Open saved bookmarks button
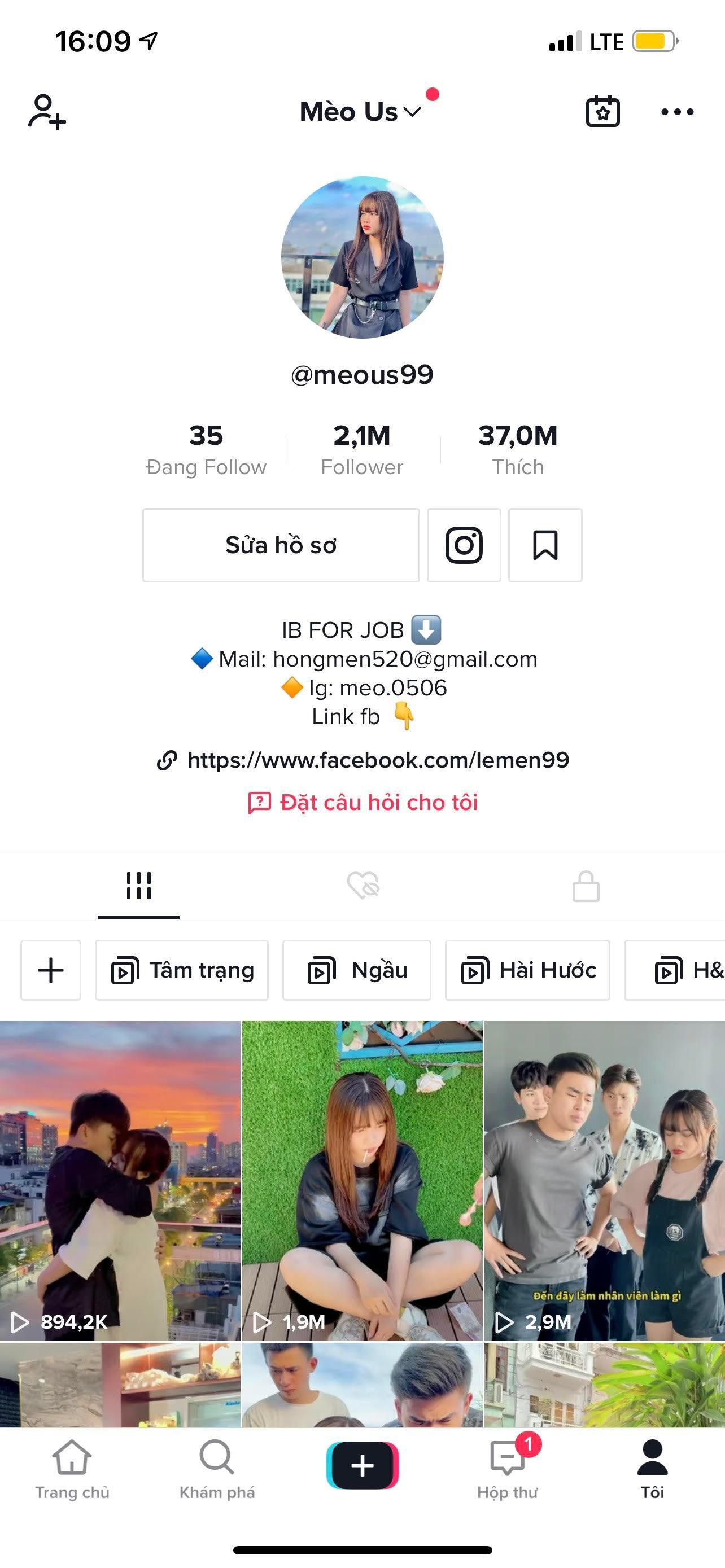Image resolution: width=725 pixels, height=1568 pixels. click(545, 545)
